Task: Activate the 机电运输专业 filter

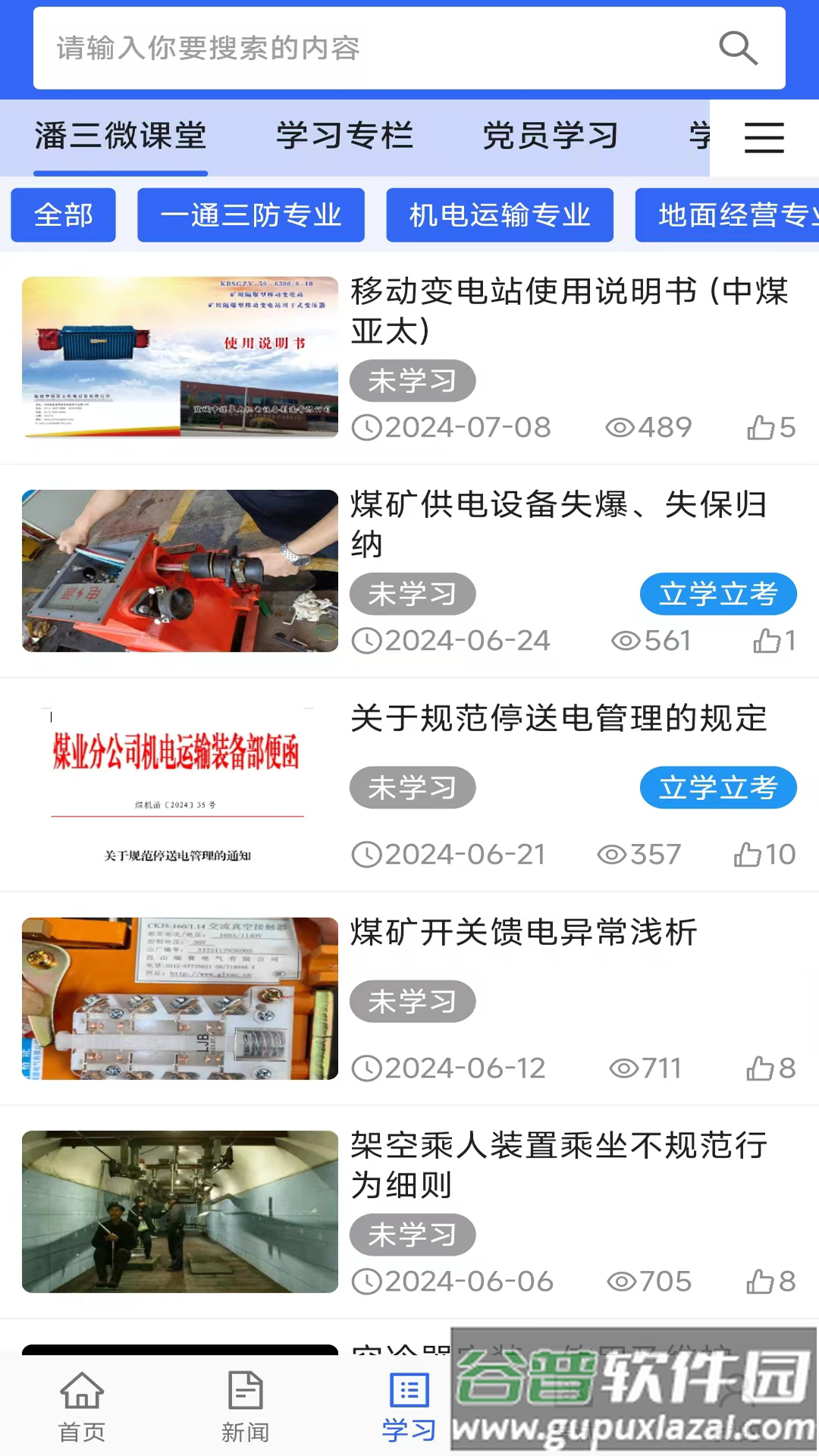Action: 499,215
